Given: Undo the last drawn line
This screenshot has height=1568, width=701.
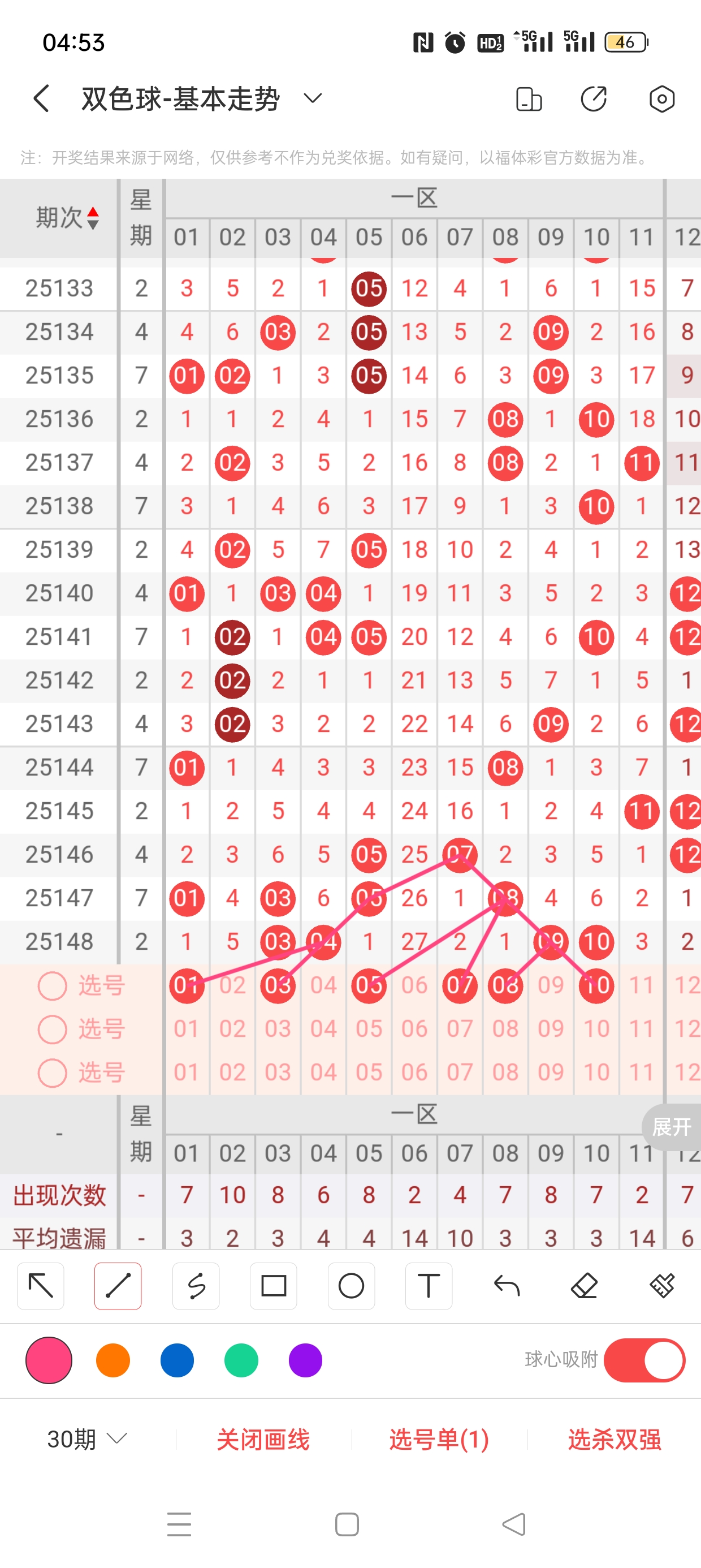Looking at the screenshot, I should pyautogui.click(x=507, y=1286).
